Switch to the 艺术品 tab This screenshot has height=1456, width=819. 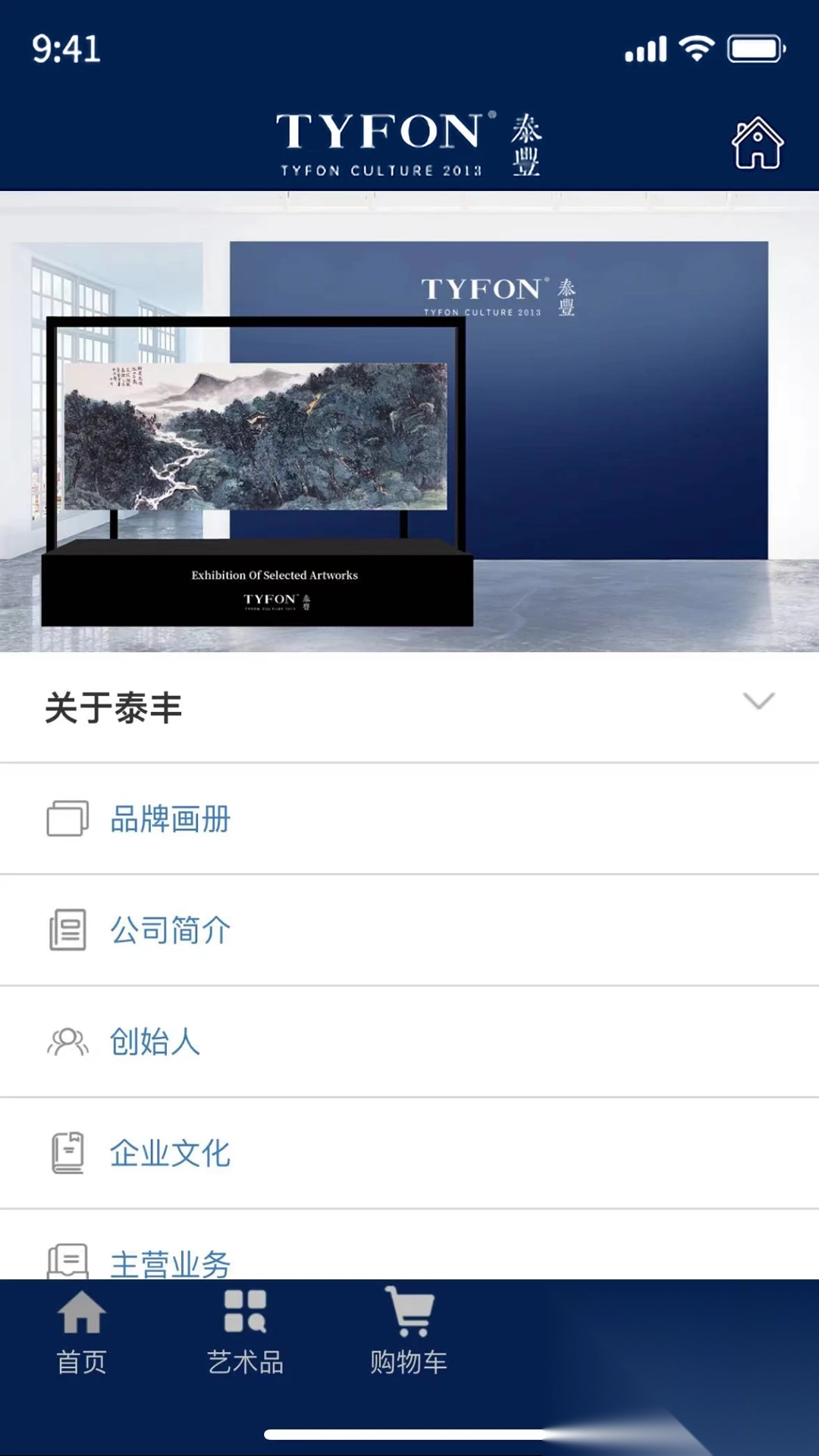(245, 1332)
